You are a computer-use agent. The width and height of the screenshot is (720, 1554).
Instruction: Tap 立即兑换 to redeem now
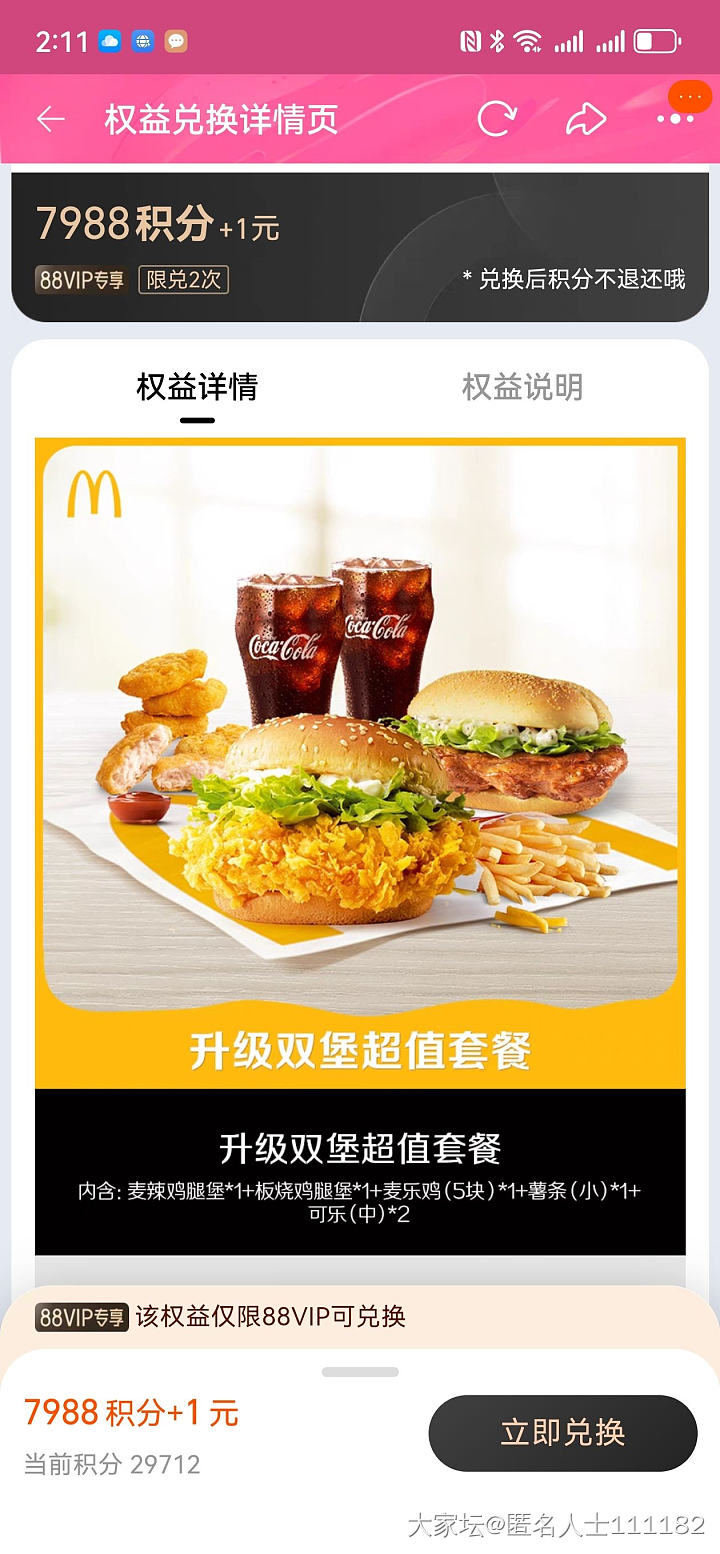click(562, 1432)
